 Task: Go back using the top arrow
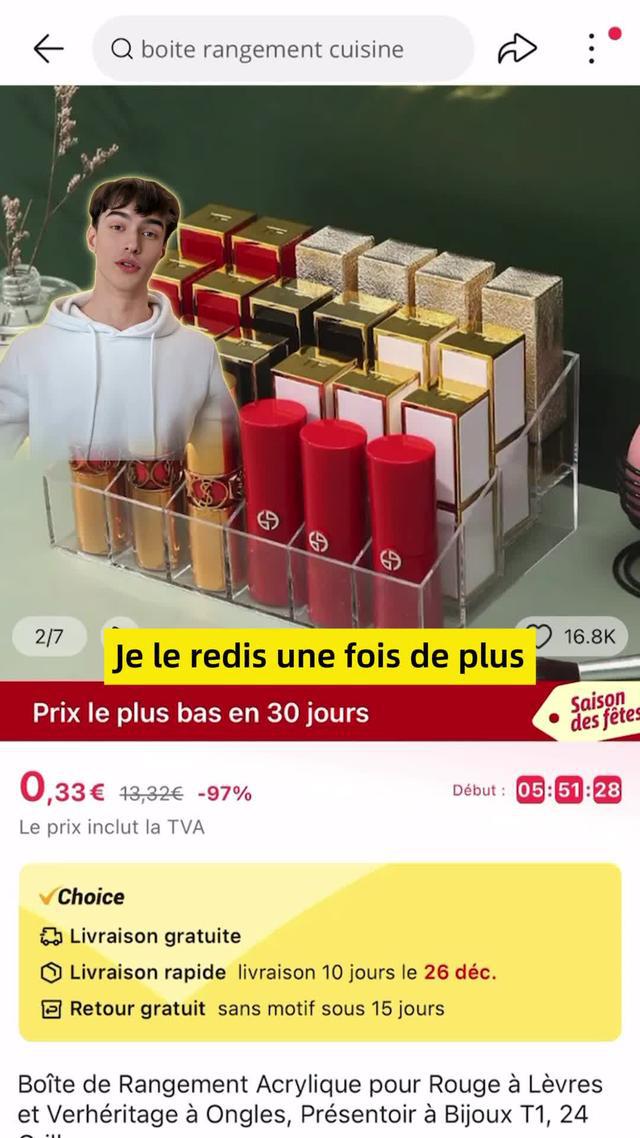coord(48,49)
